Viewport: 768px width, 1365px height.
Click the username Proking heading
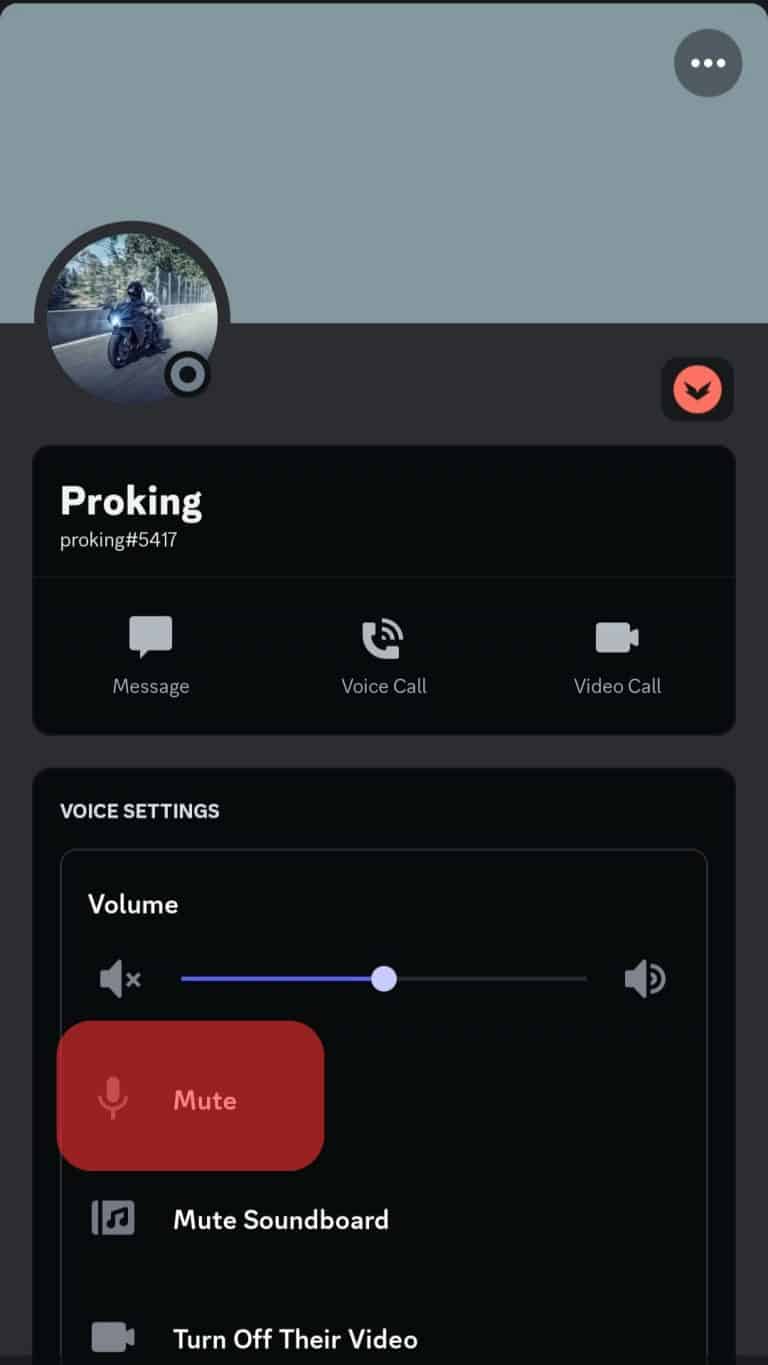click(x=131, y=500)
